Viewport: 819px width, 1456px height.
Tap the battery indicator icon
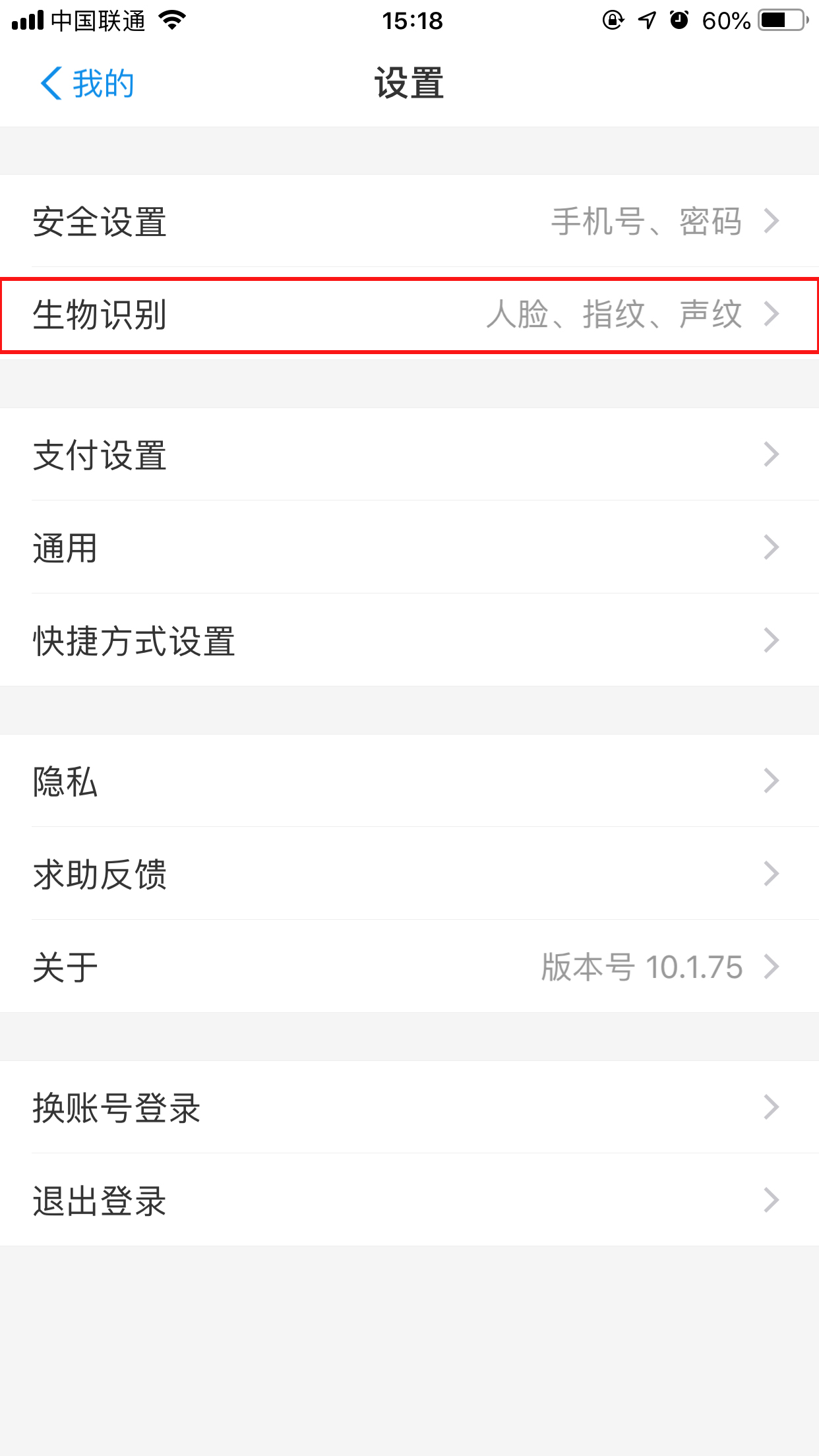point(781,20)
